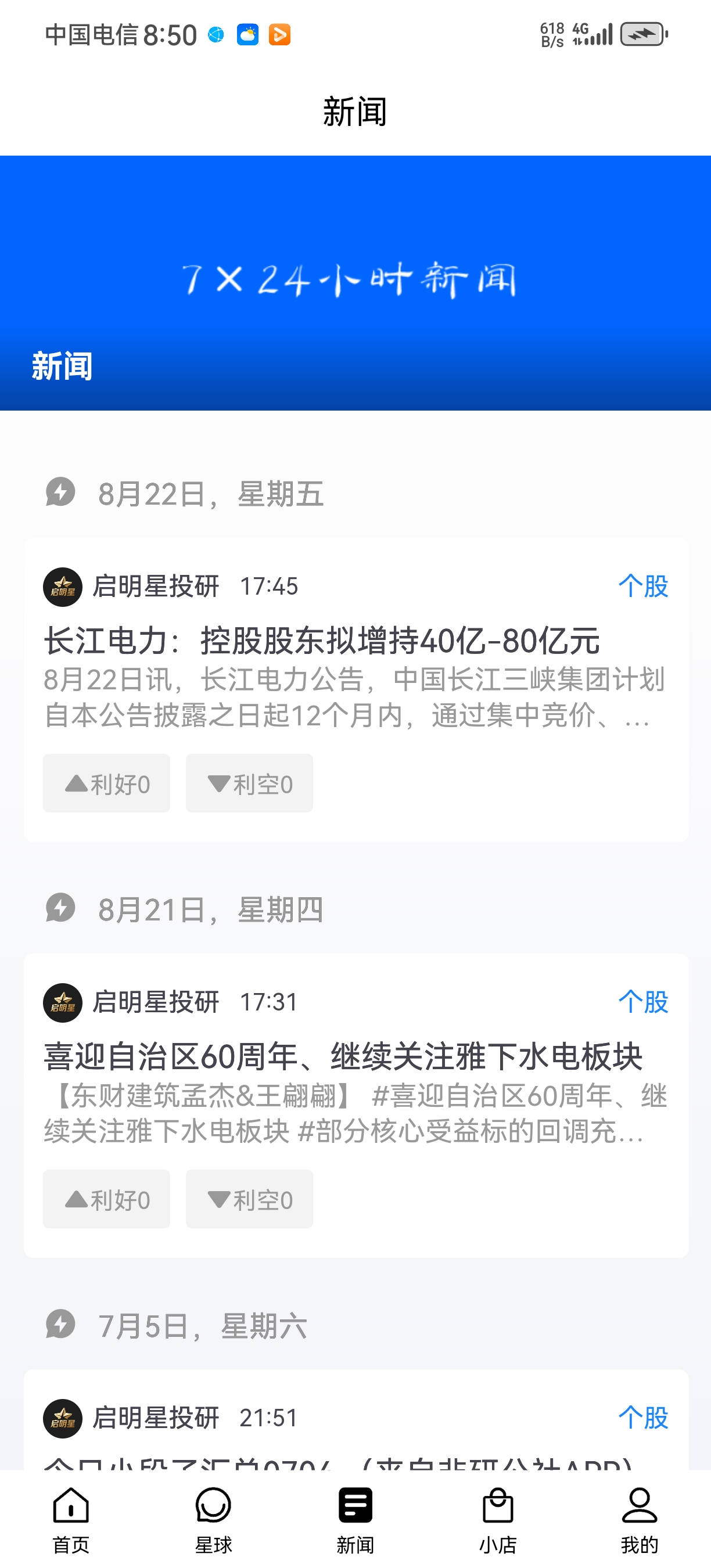Image resolution: width=711 pixels, height=1568 pixels.
Task: Tap the 个股 tag on 雅下水电板块 news
Action: tap(643, 1002)
